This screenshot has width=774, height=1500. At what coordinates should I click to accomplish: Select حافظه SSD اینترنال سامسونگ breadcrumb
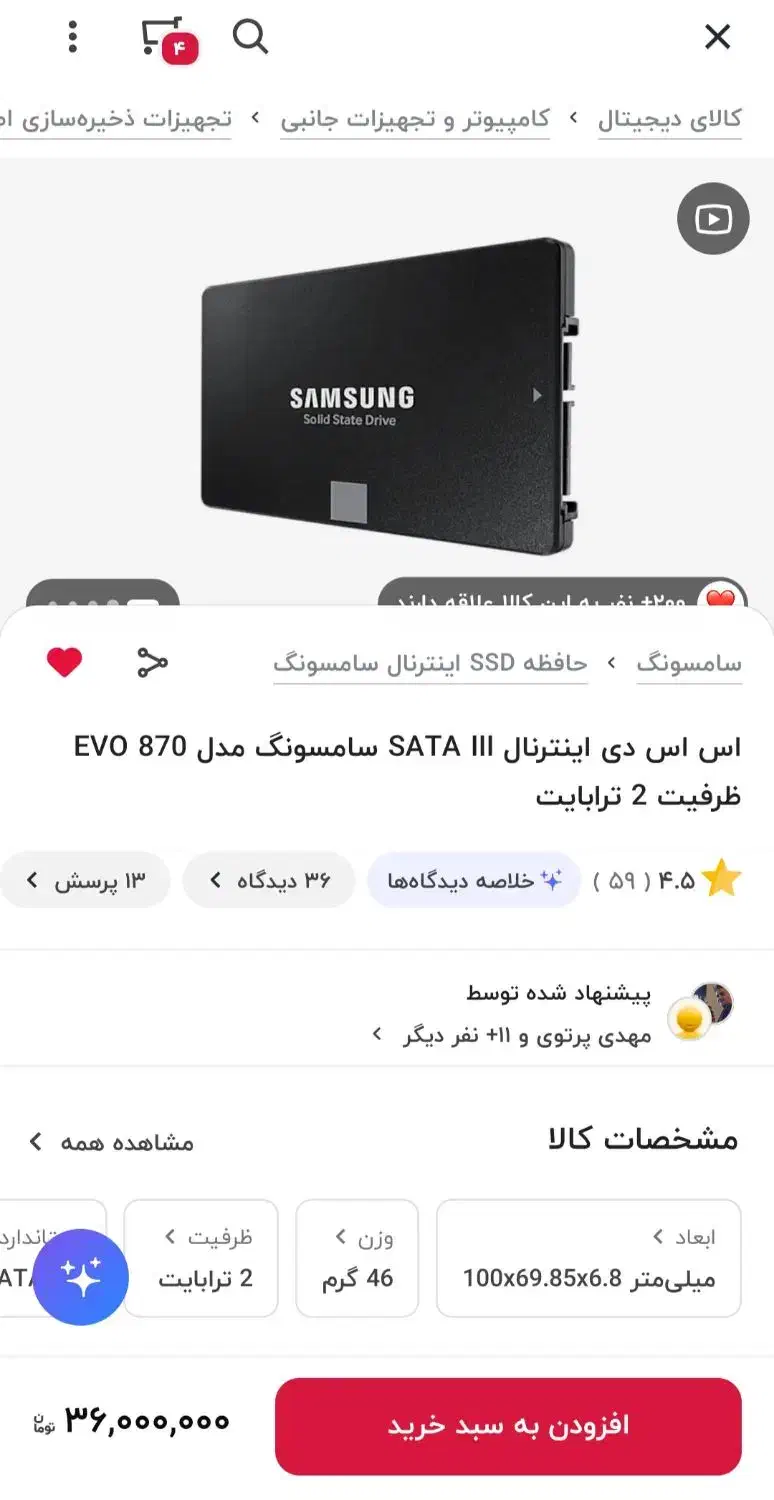click(432, 661)
